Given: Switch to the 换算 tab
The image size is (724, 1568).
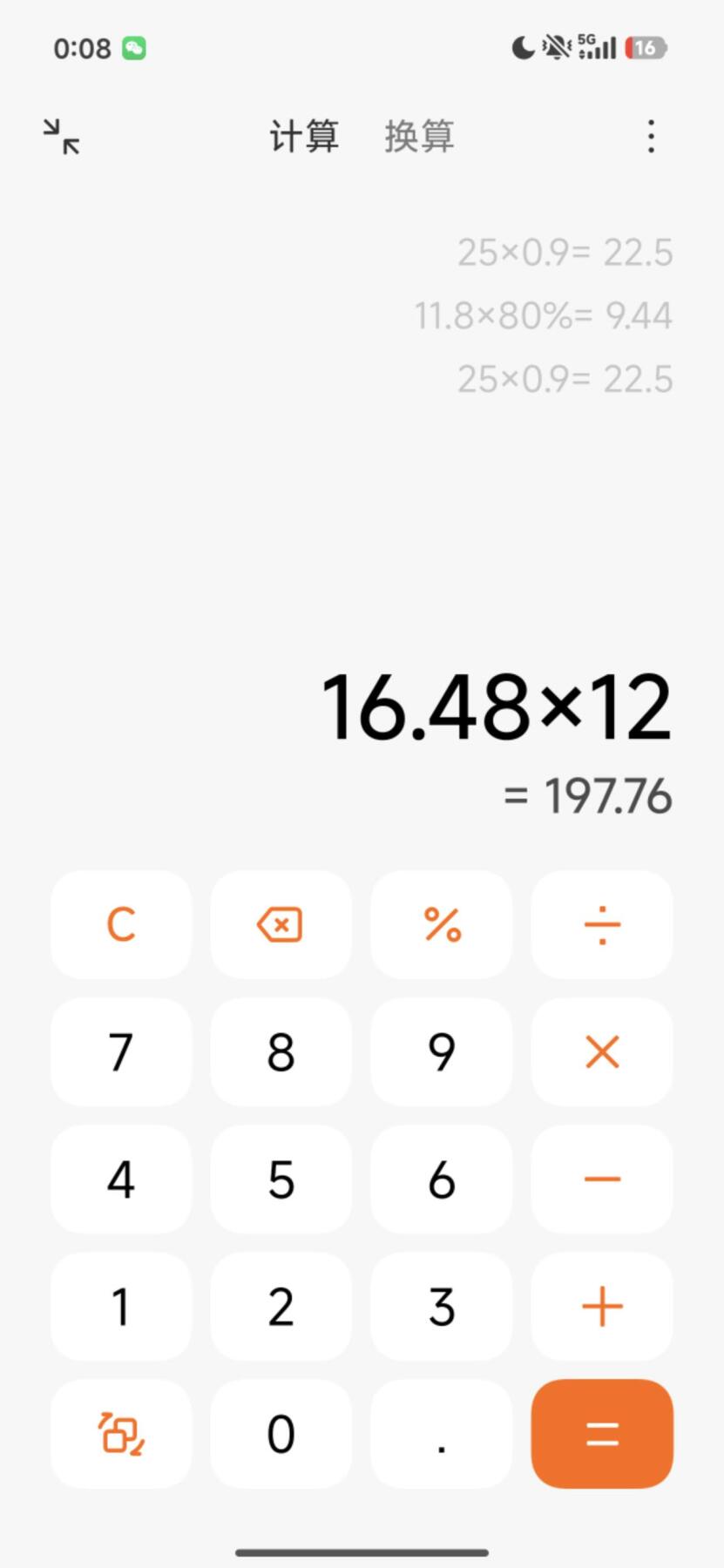Looking at the screenshot, I should 419,137.
